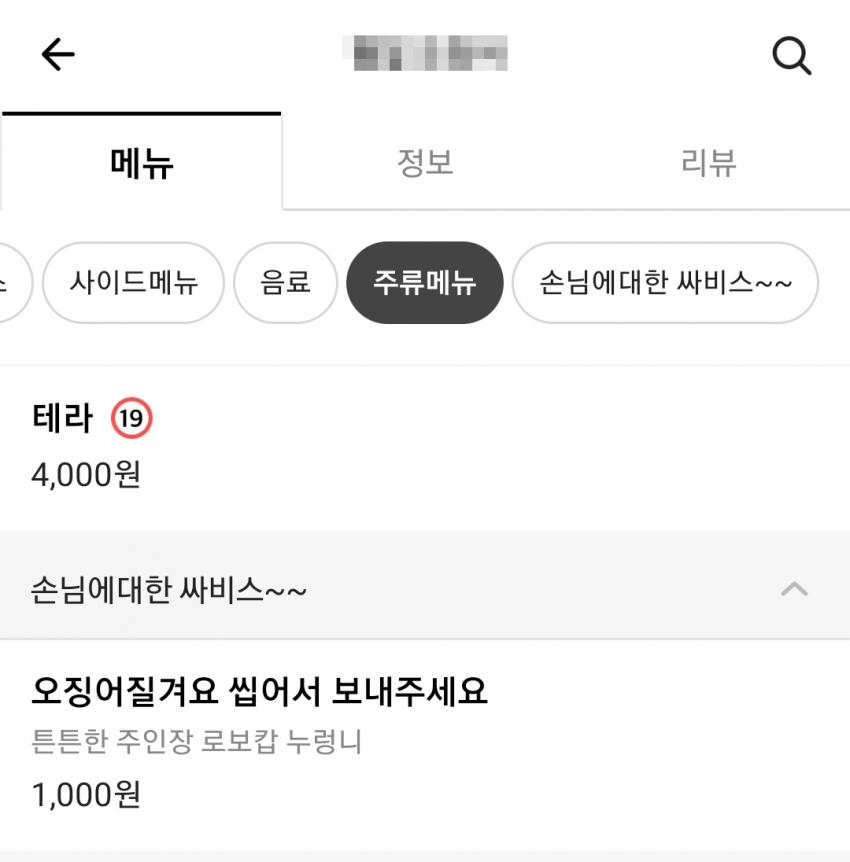Select the 사이드메뉴 chip

(x=134, y=283)
